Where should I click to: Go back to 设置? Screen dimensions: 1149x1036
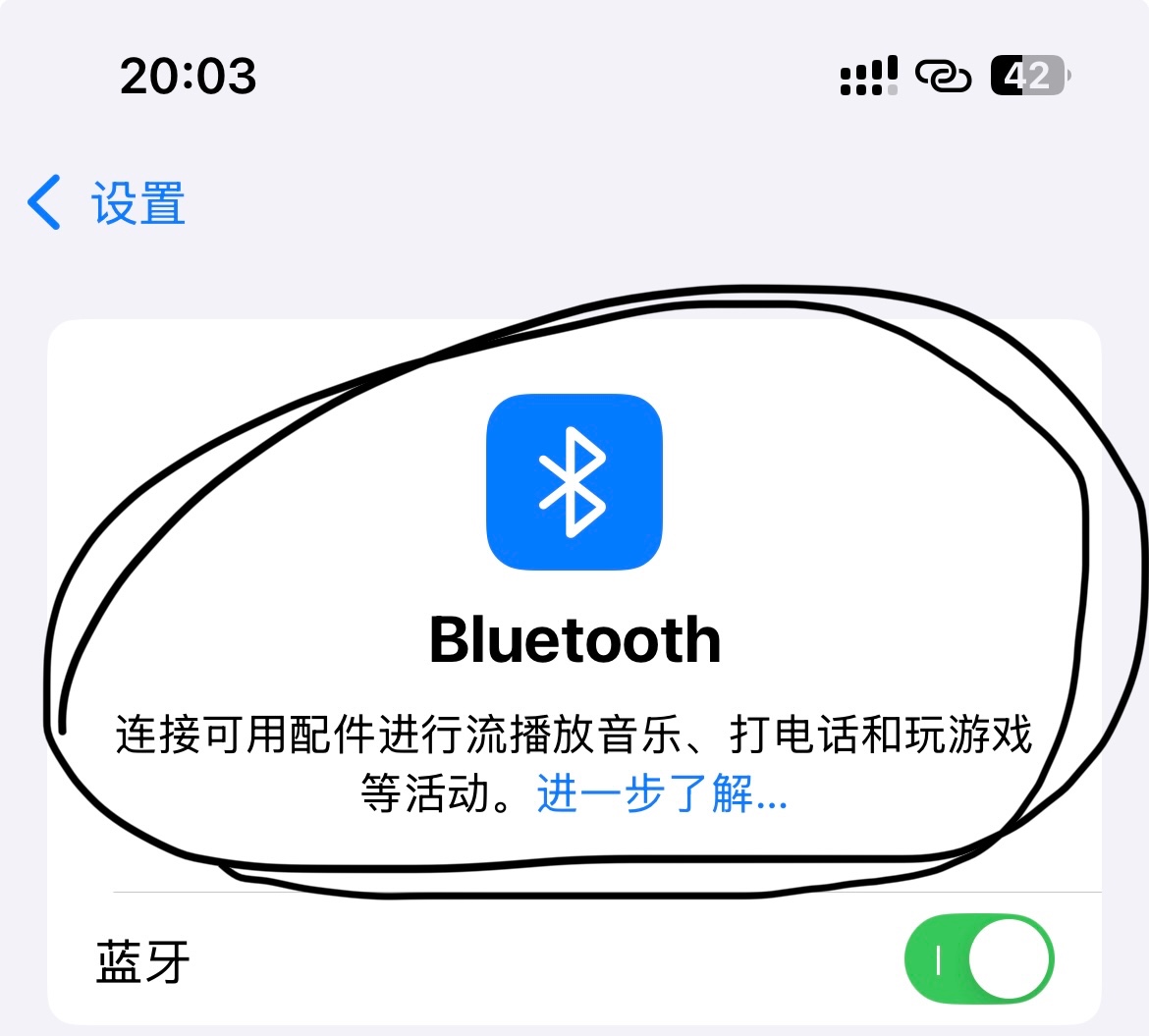[106, 204]
